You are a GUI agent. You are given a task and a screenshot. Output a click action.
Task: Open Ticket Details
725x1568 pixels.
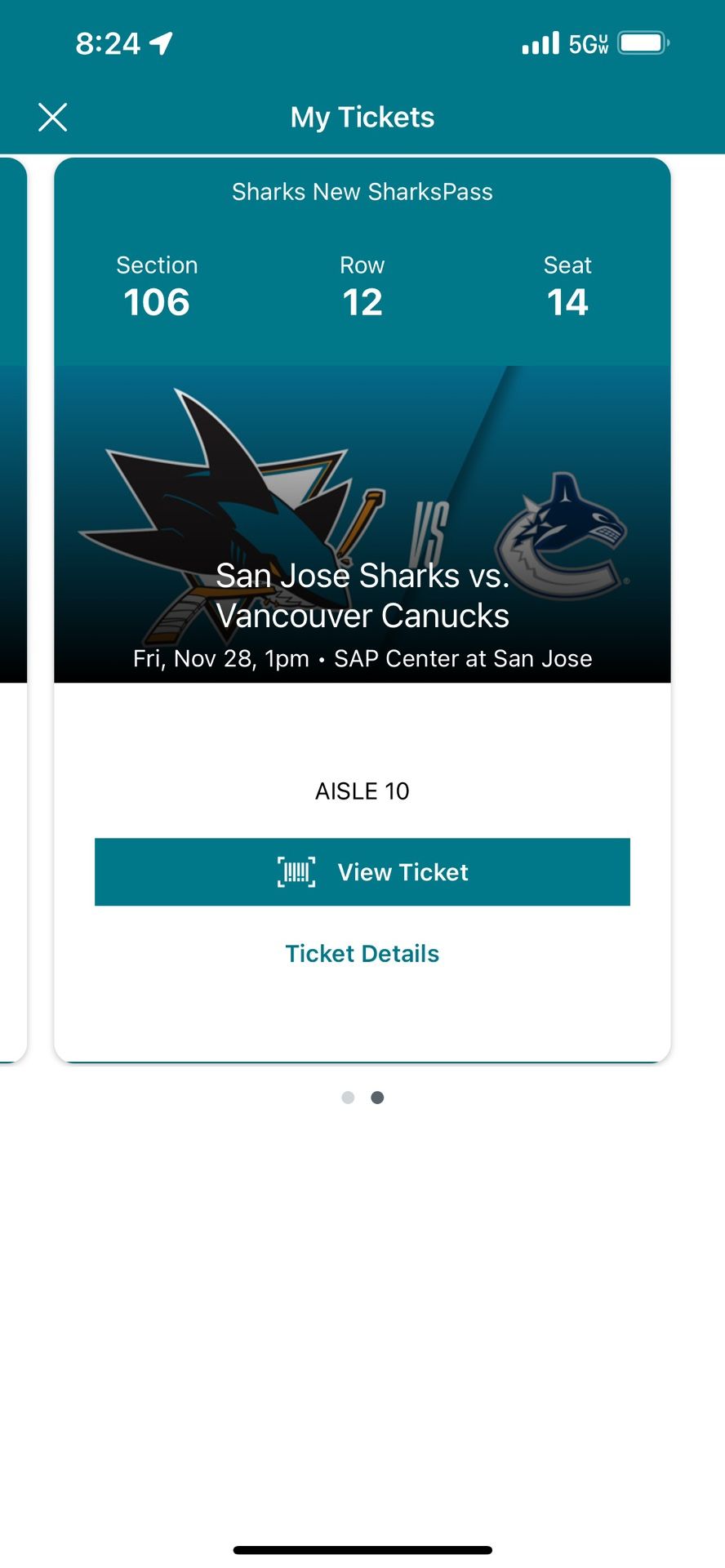[x=362, y=953]
